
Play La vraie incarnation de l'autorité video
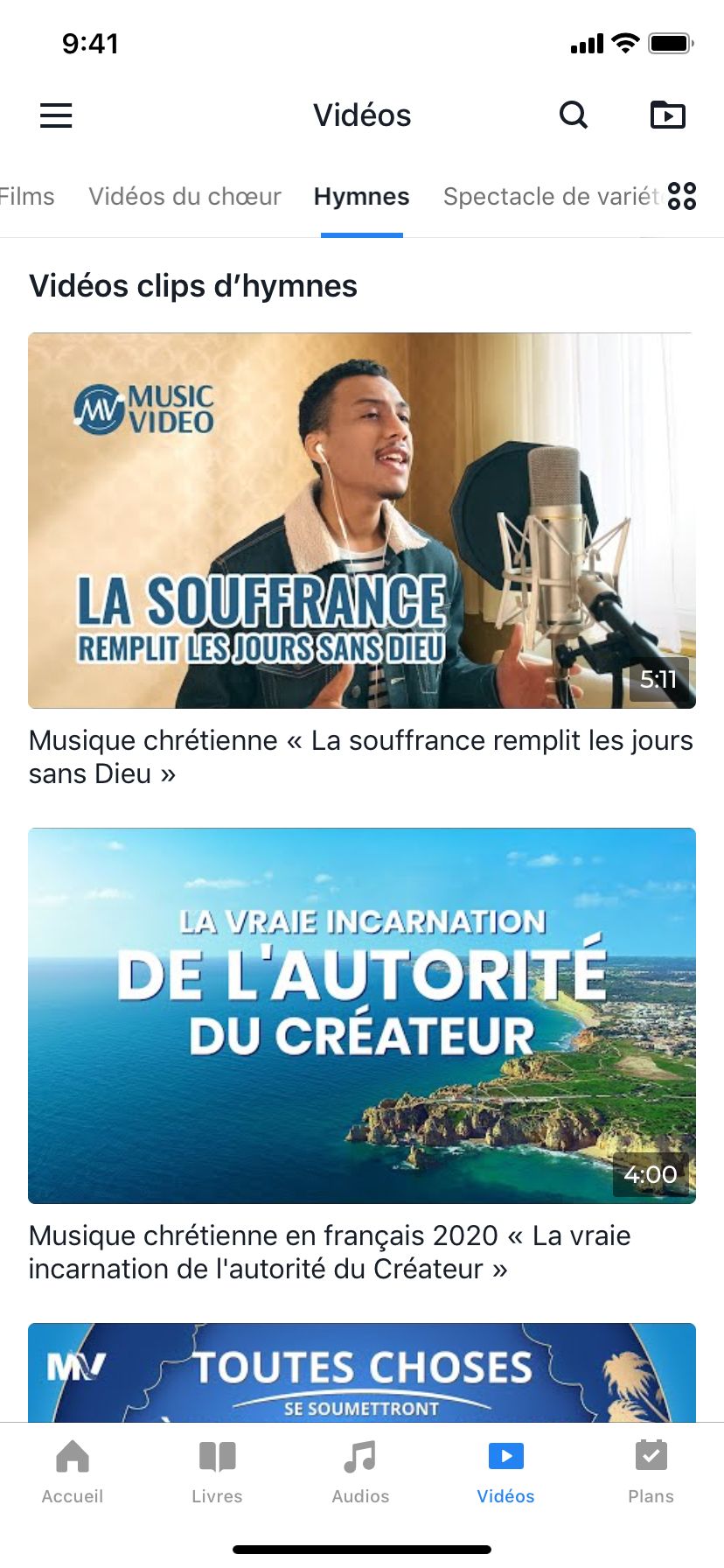coord(362,1015)
